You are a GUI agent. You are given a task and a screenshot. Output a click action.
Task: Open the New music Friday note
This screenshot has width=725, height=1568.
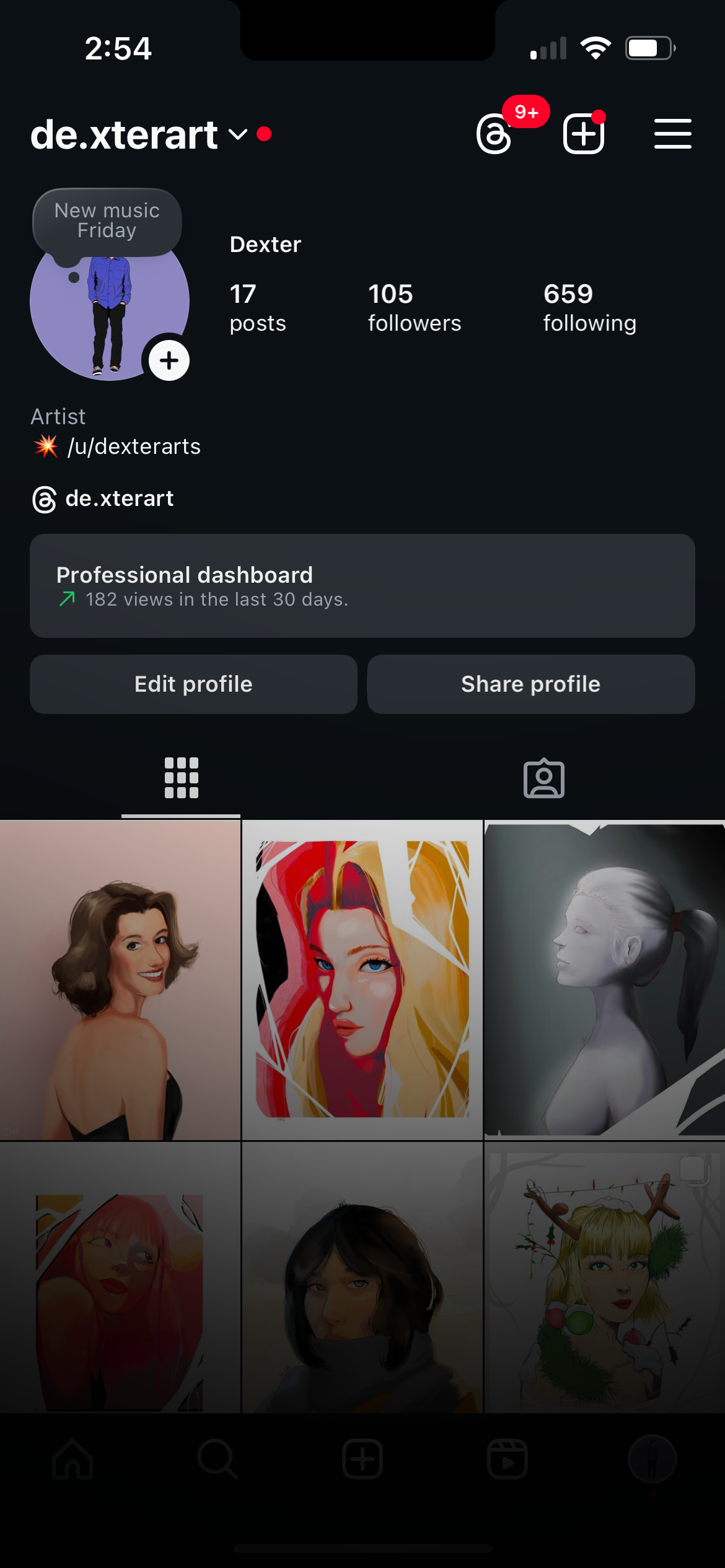tap(107, 221)
